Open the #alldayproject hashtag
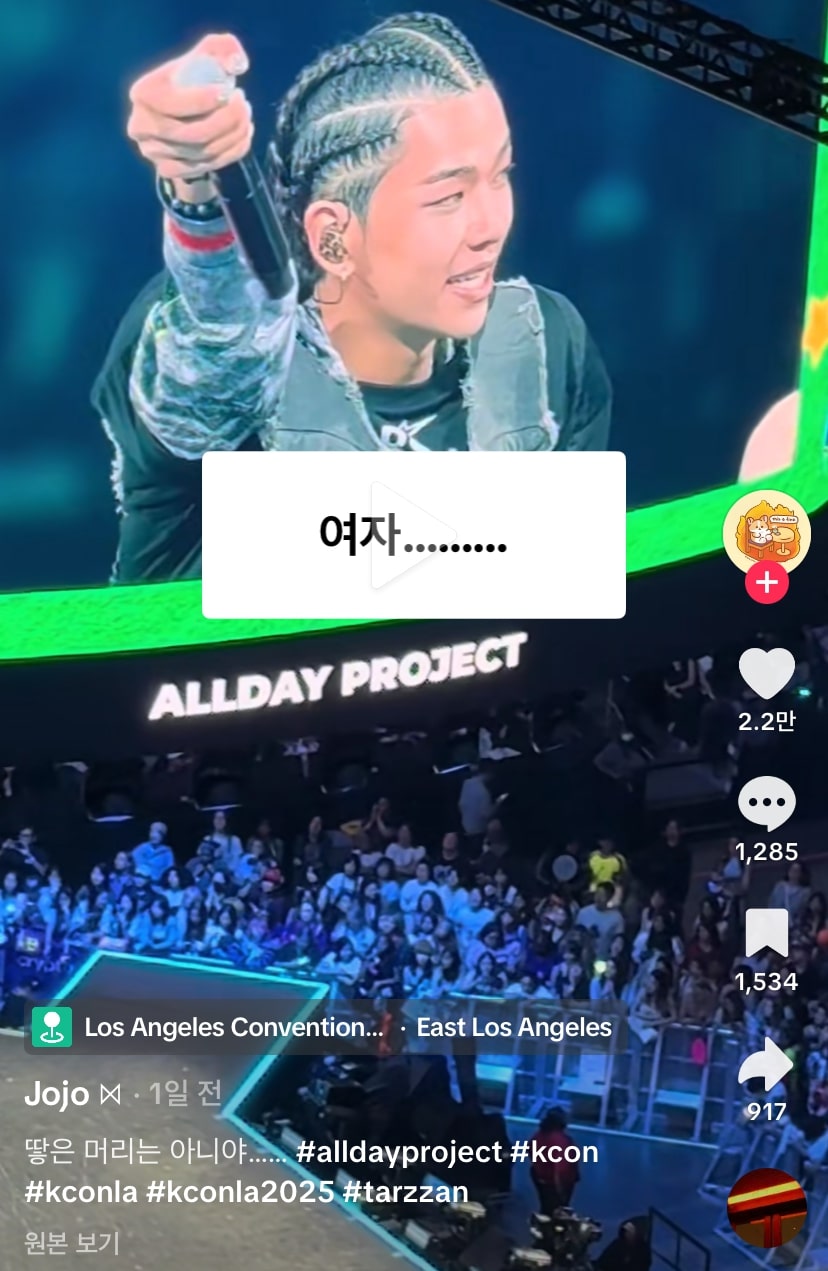Image resolution: width=828 pixels, height=1271 pixels. [x=399, y=1152]
